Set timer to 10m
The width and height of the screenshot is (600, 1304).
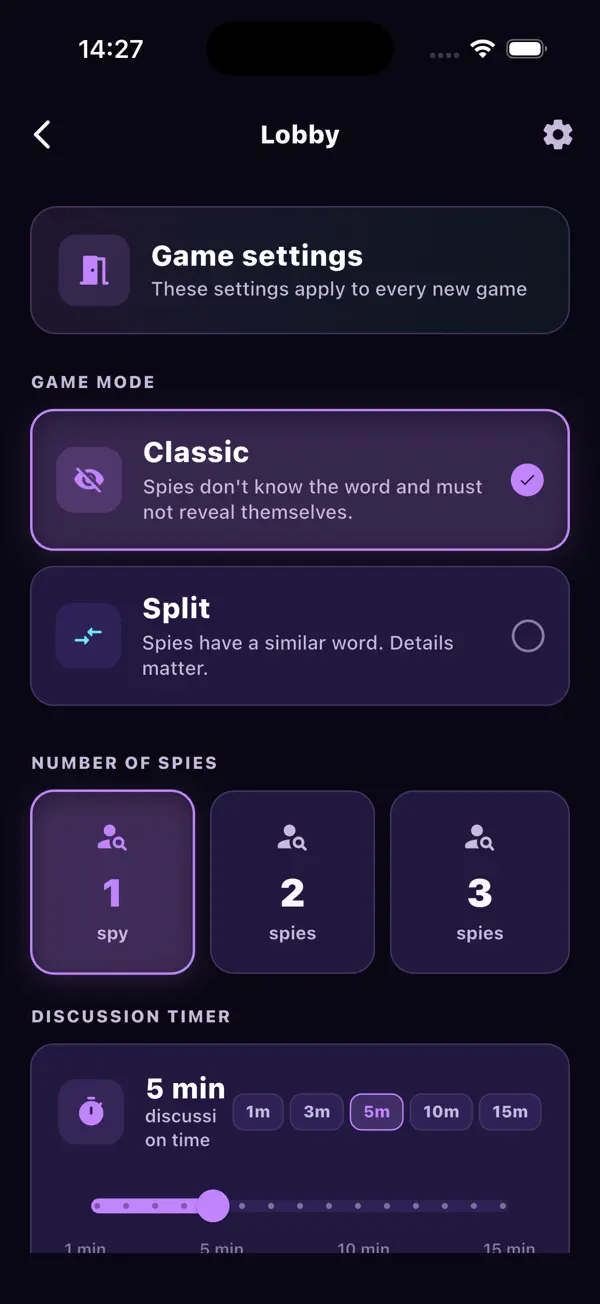click(x=441, y=1112)
